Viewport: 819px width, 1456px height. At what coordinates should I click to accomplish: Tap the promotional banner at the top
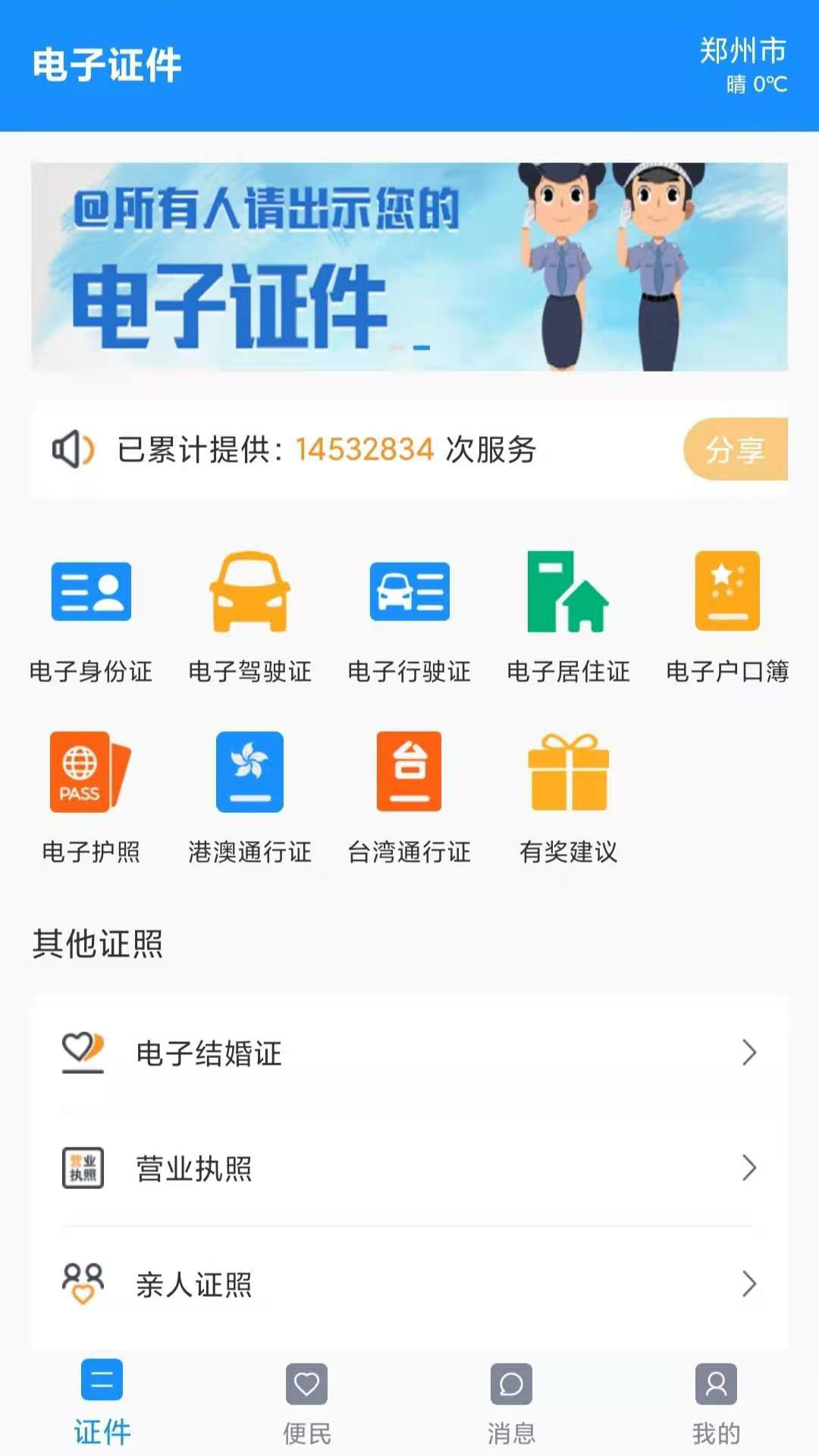point(409,265)
